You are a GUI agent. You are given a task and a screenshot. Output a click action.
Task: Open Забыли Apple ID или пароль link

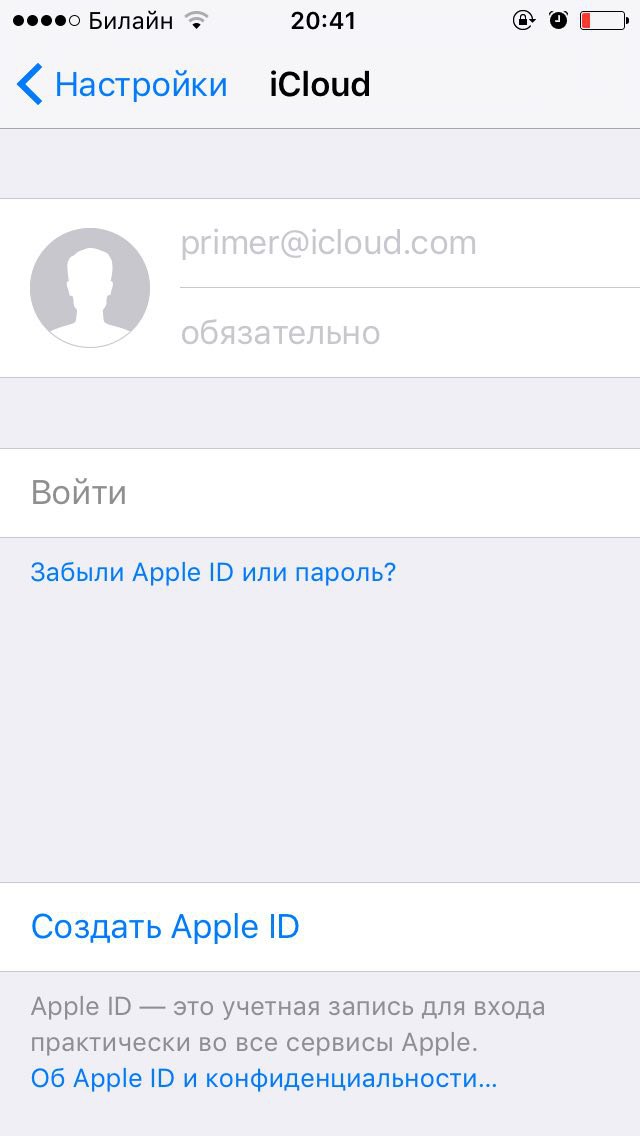pyautogui.click(x=213, y=573)
